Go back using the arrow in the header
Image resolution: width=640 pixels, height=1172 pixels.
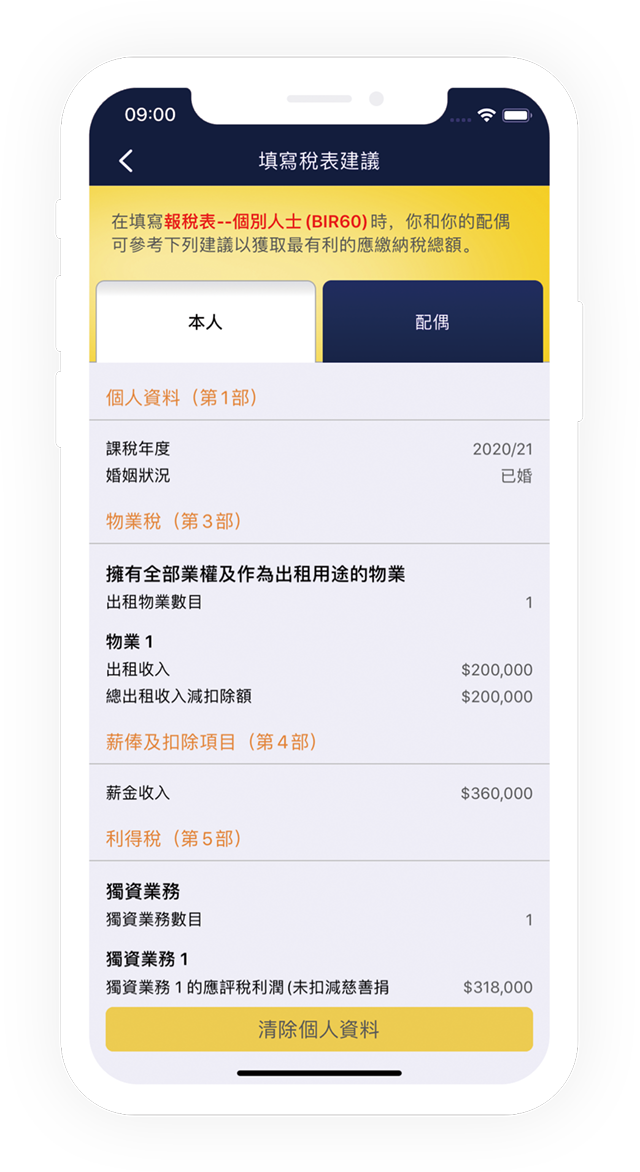coord(126,161)
